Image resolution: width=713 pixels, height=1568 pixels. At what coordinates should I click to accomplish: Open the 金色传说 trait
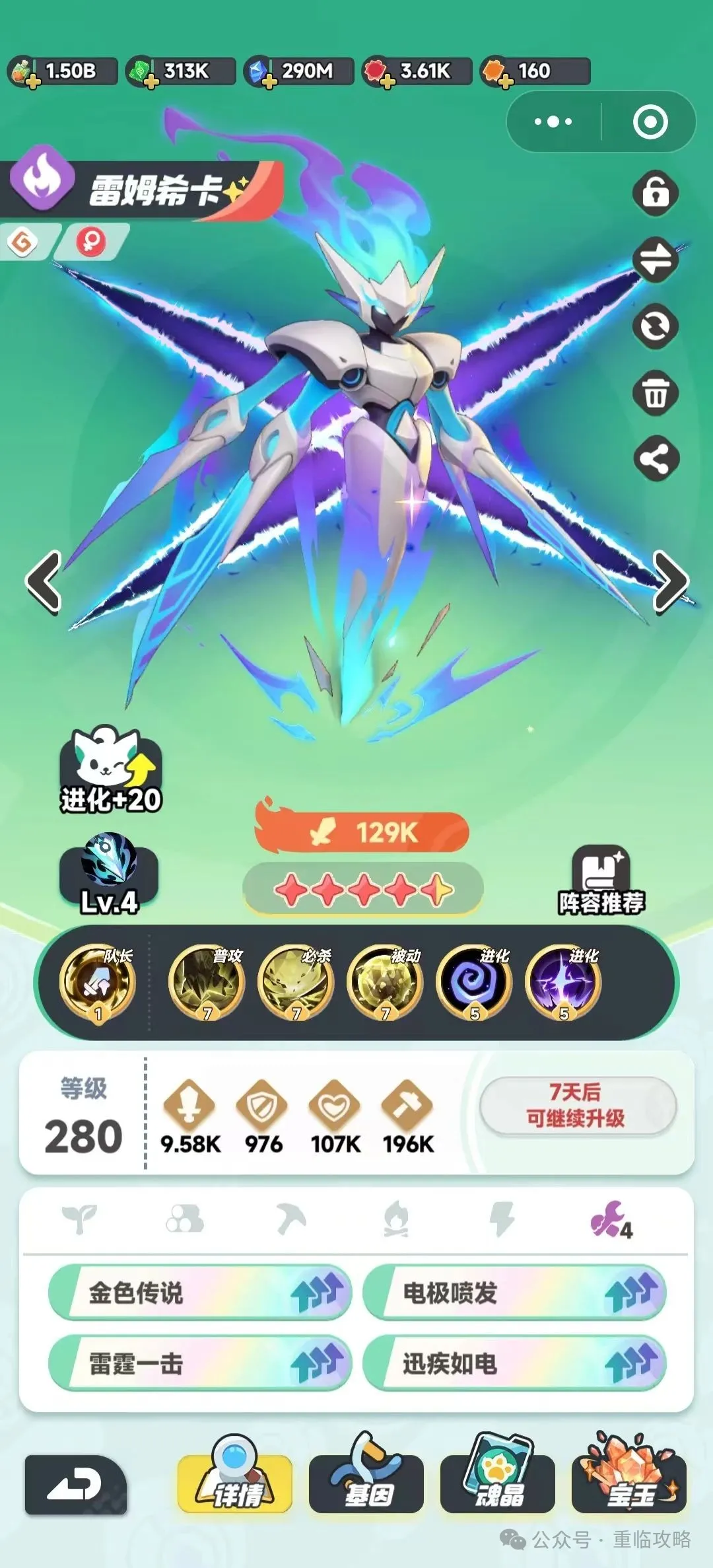click(x=199, y=1293)
